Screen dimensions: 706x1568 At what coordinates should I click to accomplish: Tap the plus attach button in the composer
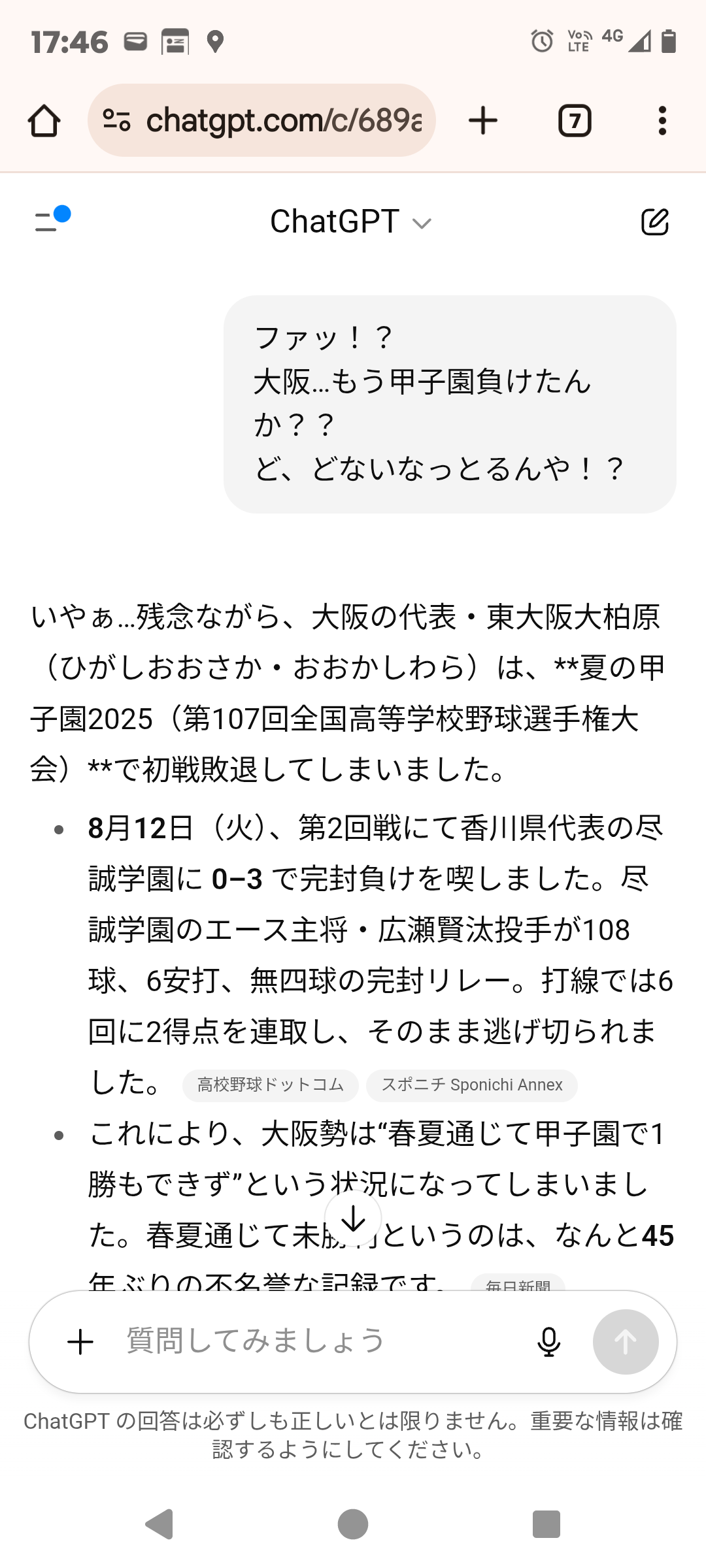point(81,1341)
